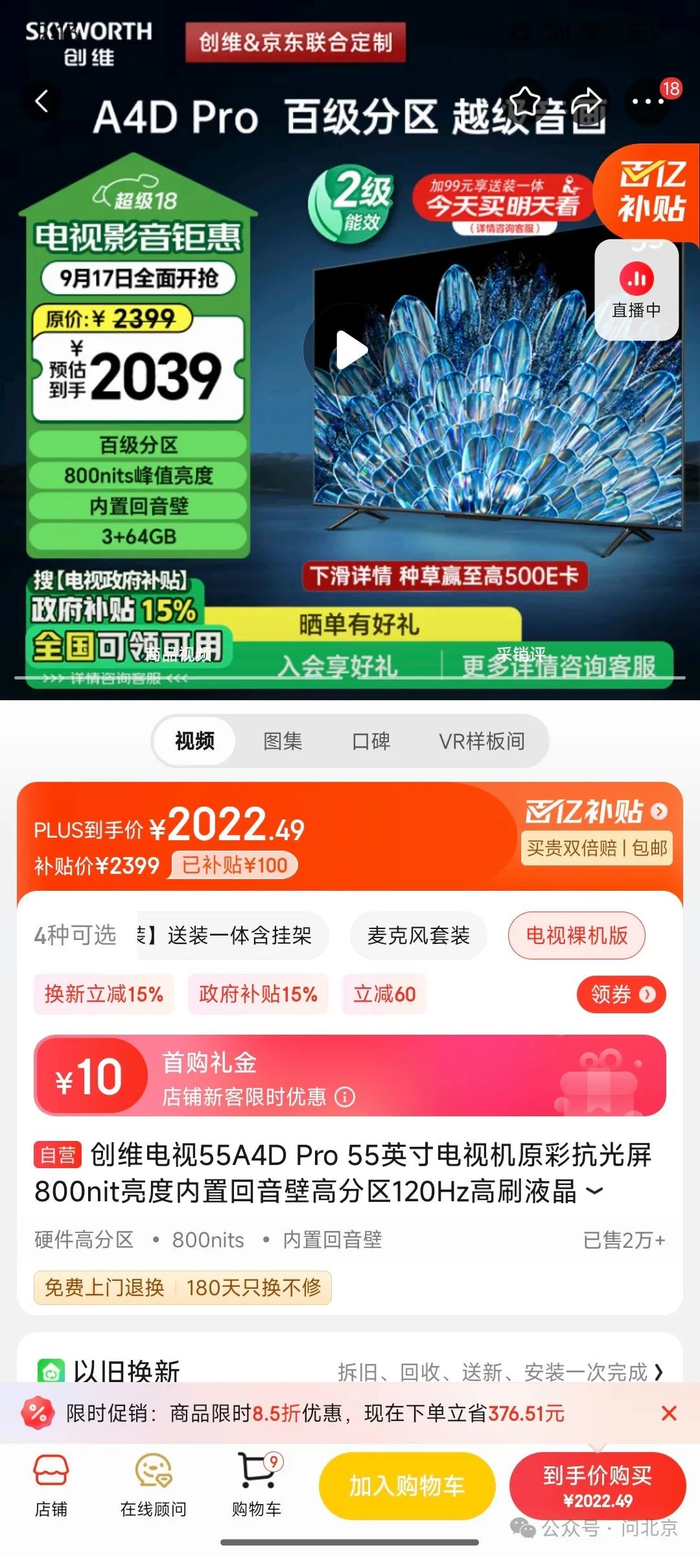
Task: Switch to the VR样板间 tab
Action: [x=482, y=741]
